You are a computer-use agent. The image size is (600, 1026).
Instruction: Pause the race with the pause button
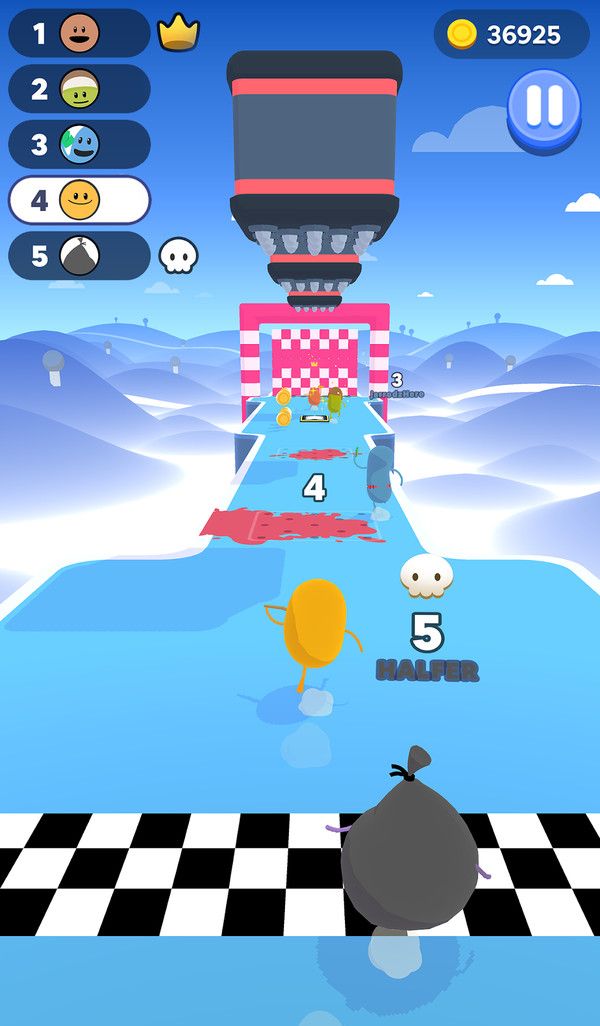tap(544, 104)
